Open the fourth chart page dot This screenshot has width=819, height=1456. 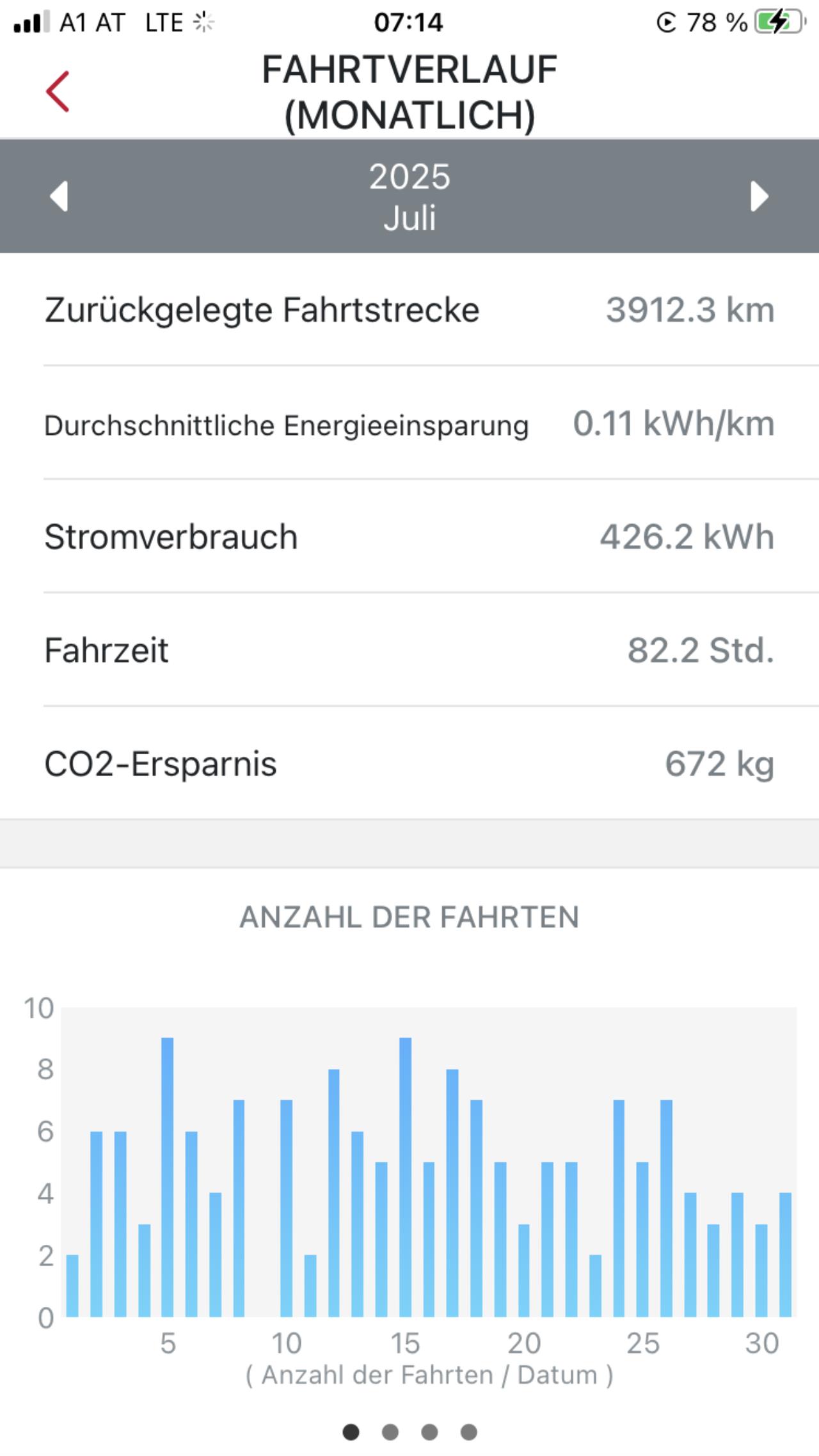pyautogui.click(x=468, y=1432)
